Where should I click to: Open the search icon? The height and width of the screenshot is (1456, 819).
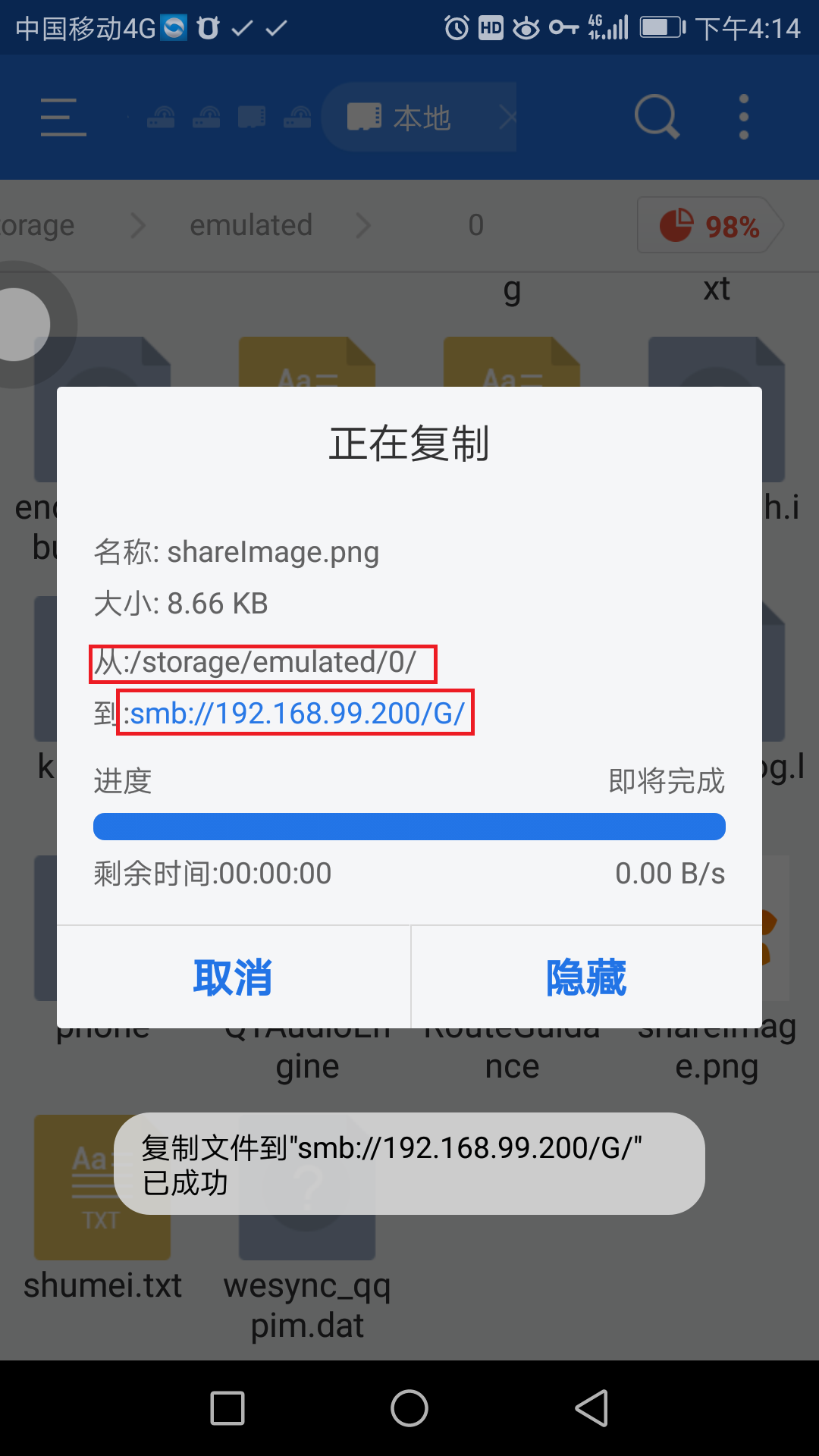[657, 117]
